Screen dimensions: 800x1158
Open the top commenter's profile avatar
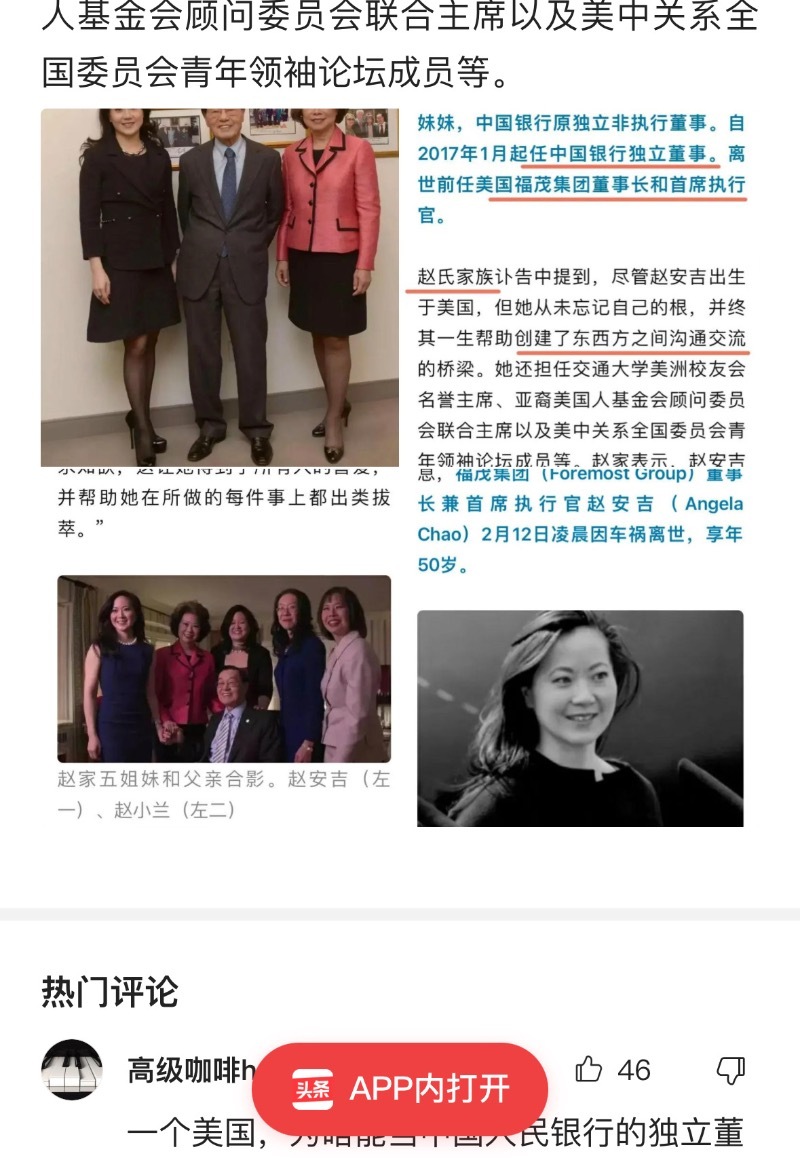pyautogui.click(x=72, y=1070)
